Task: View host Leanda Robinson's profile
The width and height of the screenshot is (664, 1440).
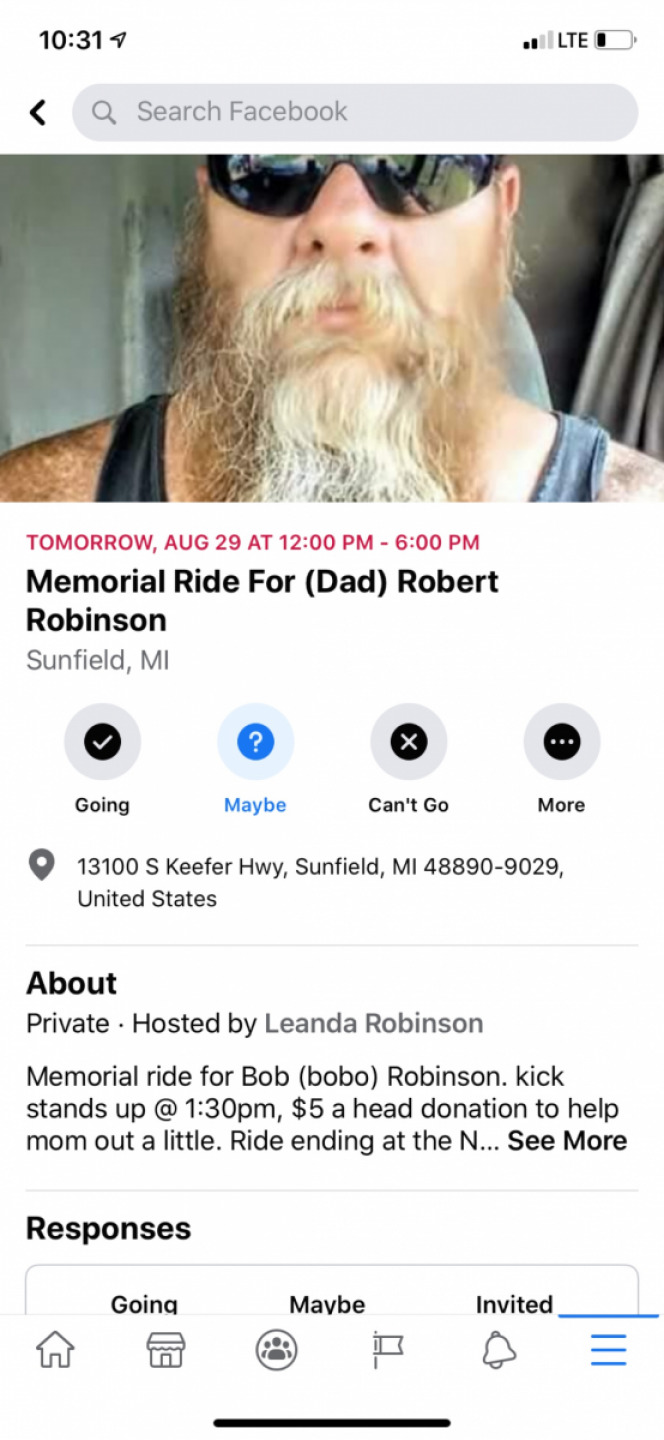Action: pyautogui.click(x=373, y=1023)
